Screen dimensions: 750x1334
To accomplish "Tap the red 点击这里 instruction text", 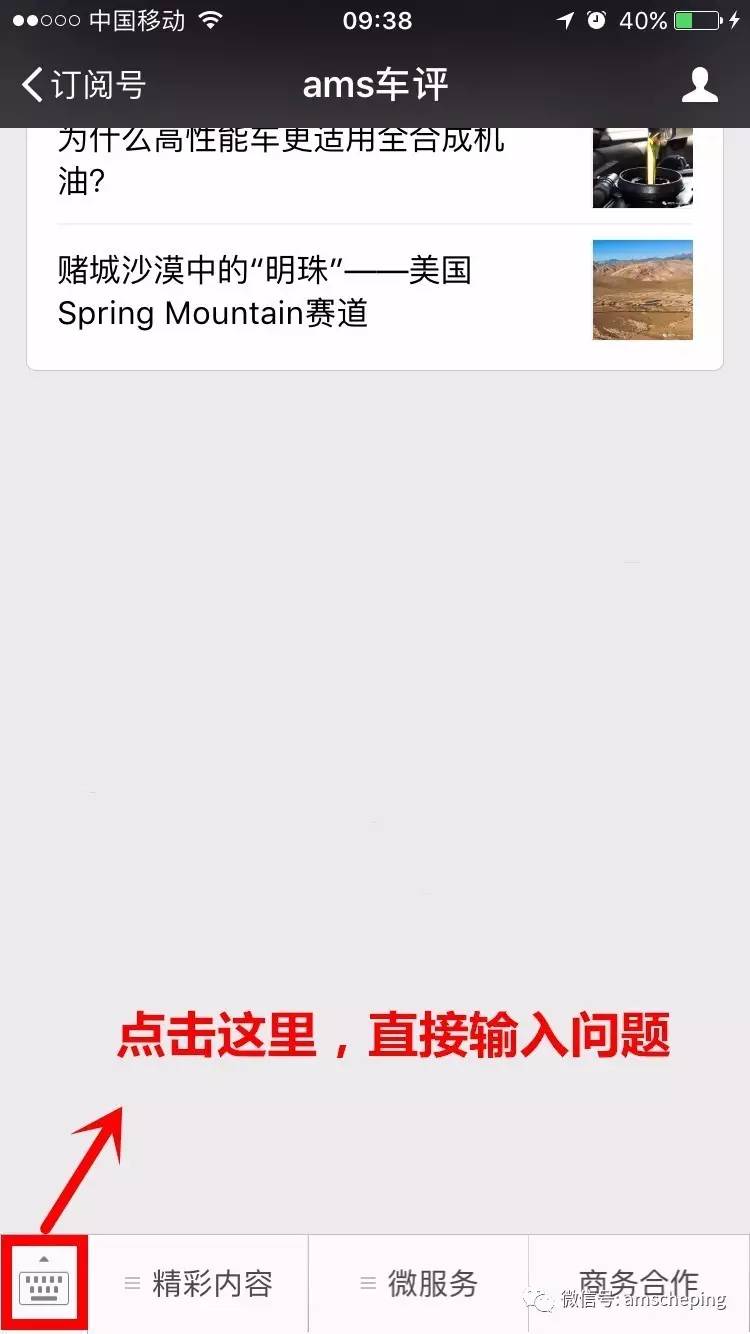I will (397, 1036).
